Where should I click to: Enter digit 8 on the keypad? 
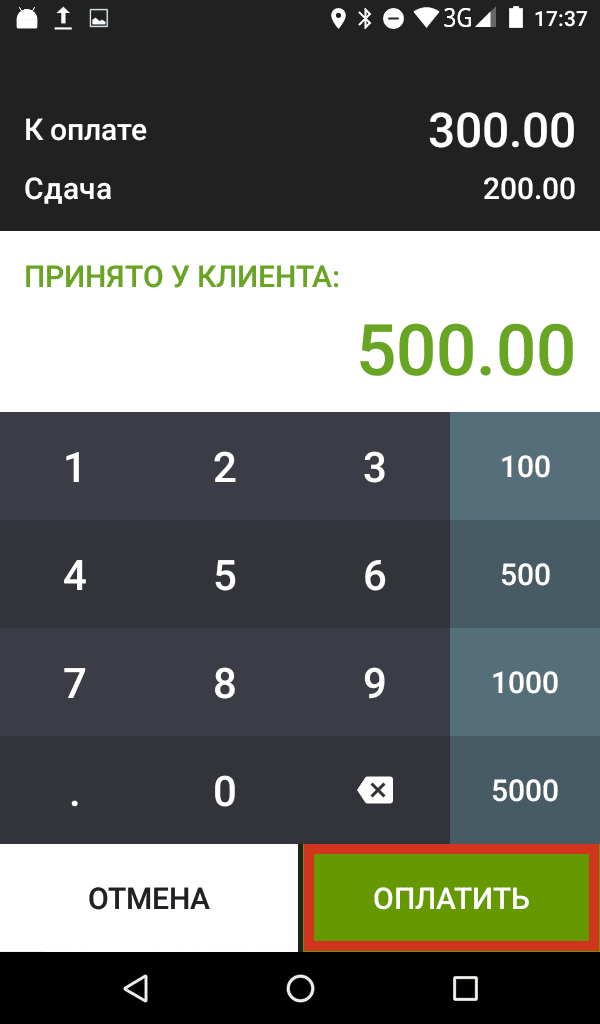coord(225,683)
